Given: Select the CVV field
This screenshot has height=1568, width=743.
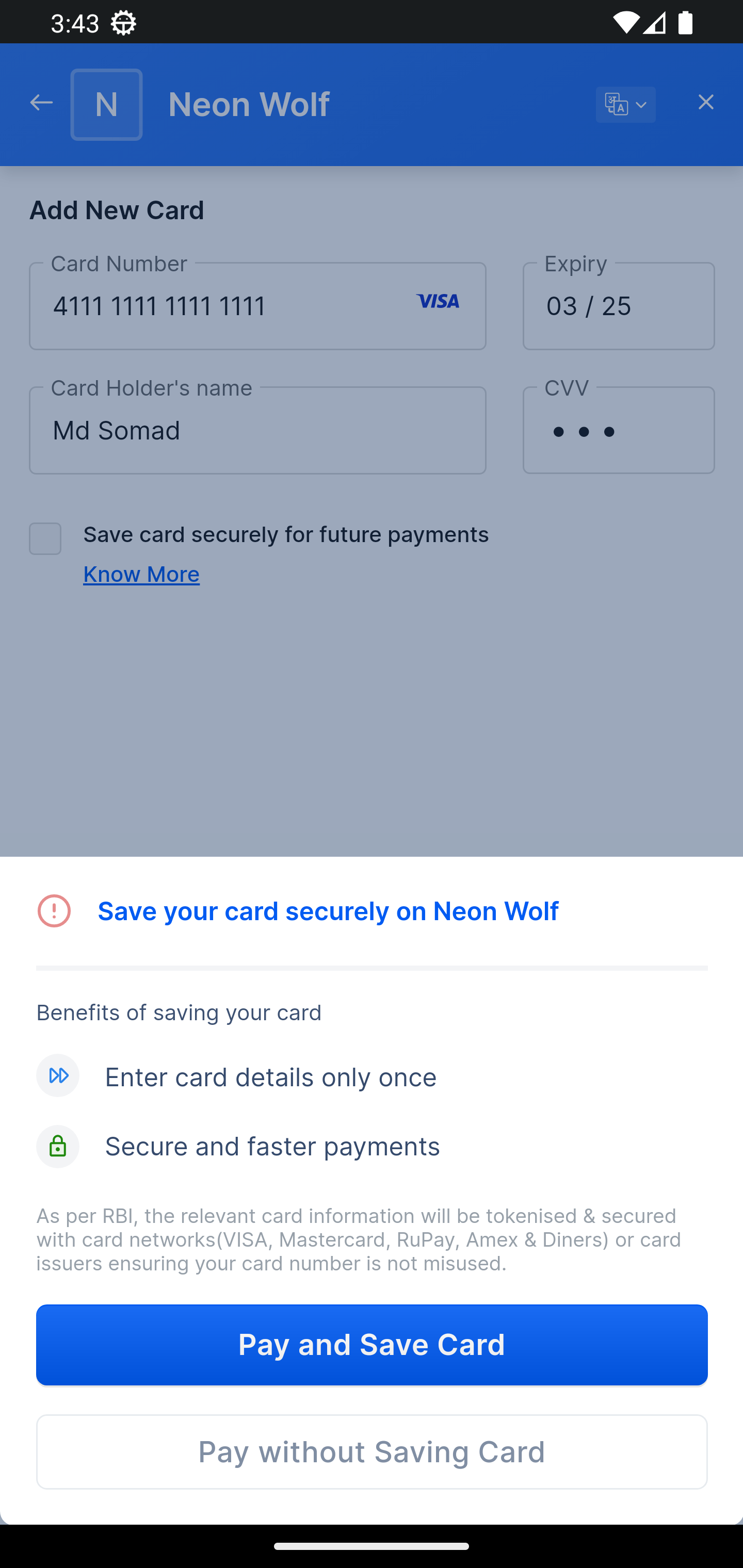Looking at the screenshot, I should pos(618,430).
